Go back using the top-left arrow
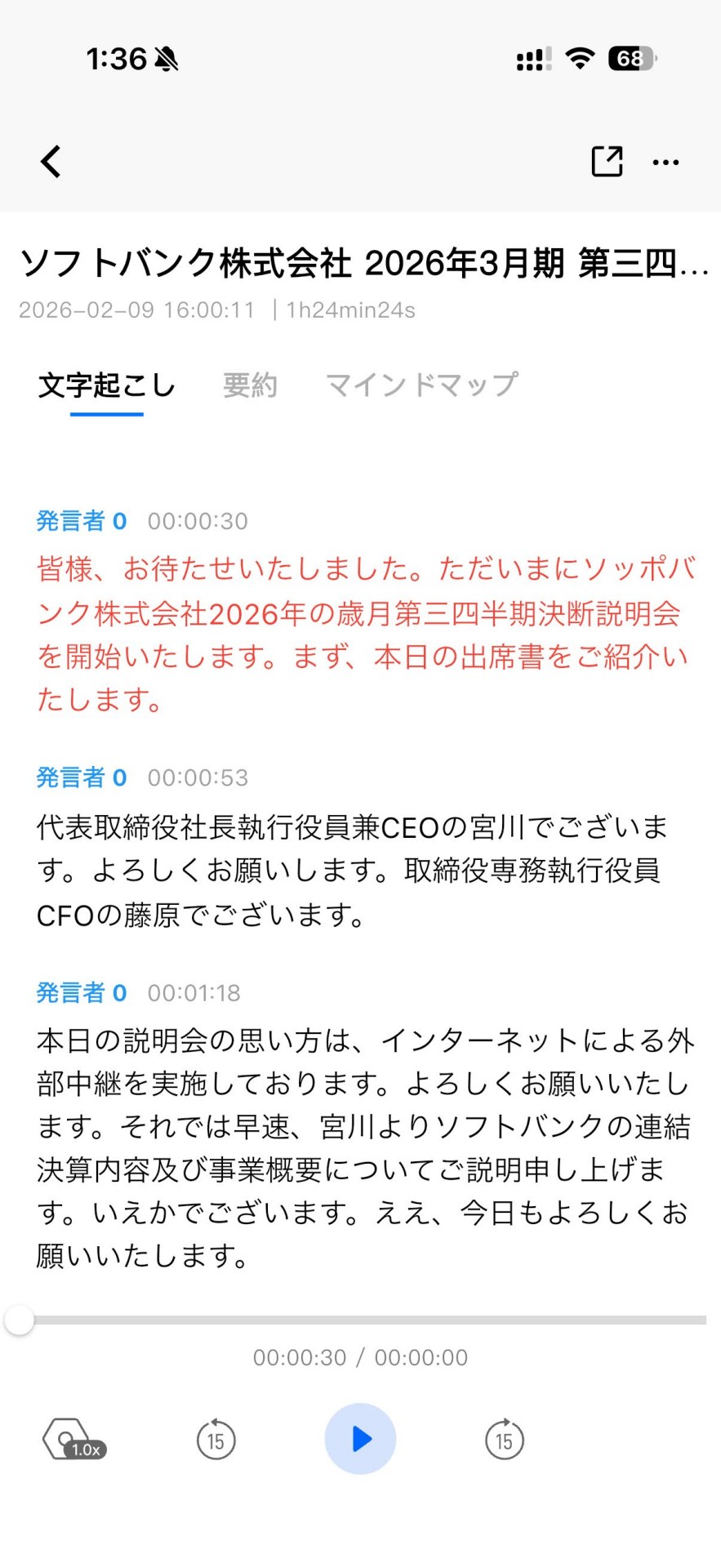 (x=51, y=162)
